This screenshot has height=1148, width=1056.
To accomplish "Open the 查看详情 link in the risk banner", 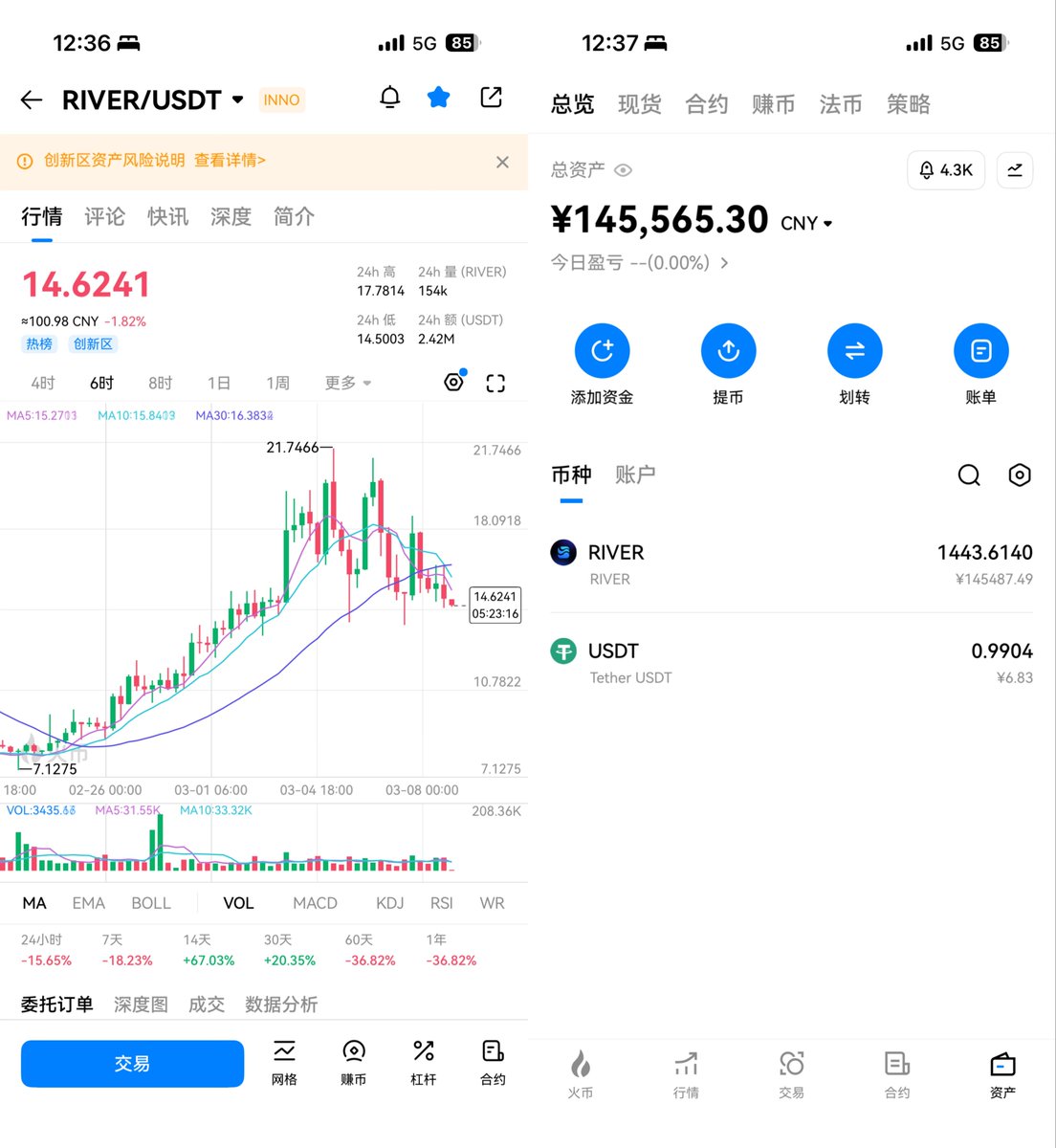I will click(x=230, y=161).
